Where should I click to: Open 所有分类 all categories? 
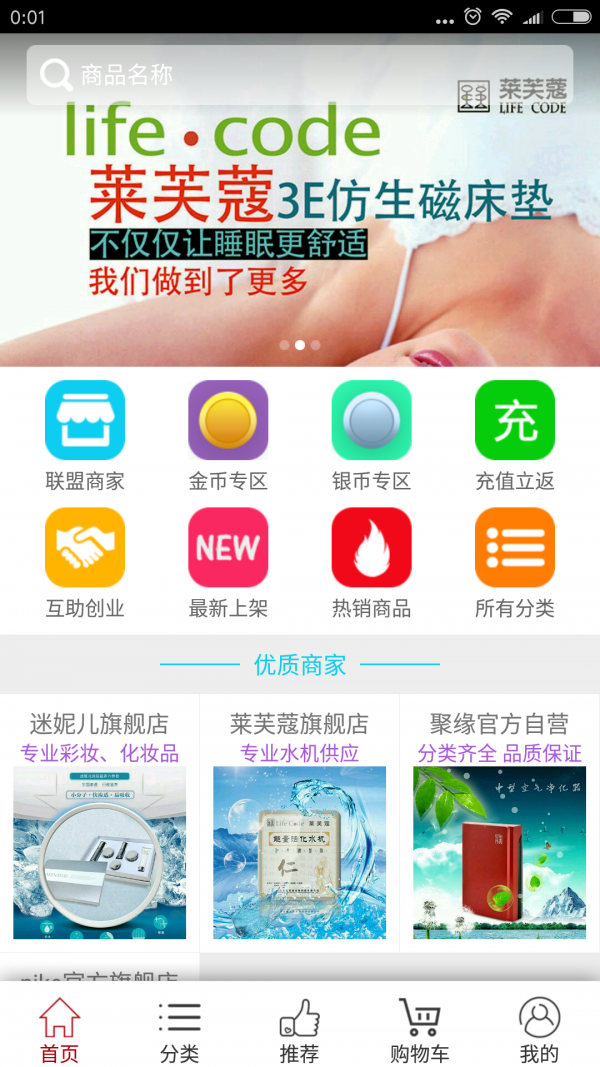tap(514, 561)
